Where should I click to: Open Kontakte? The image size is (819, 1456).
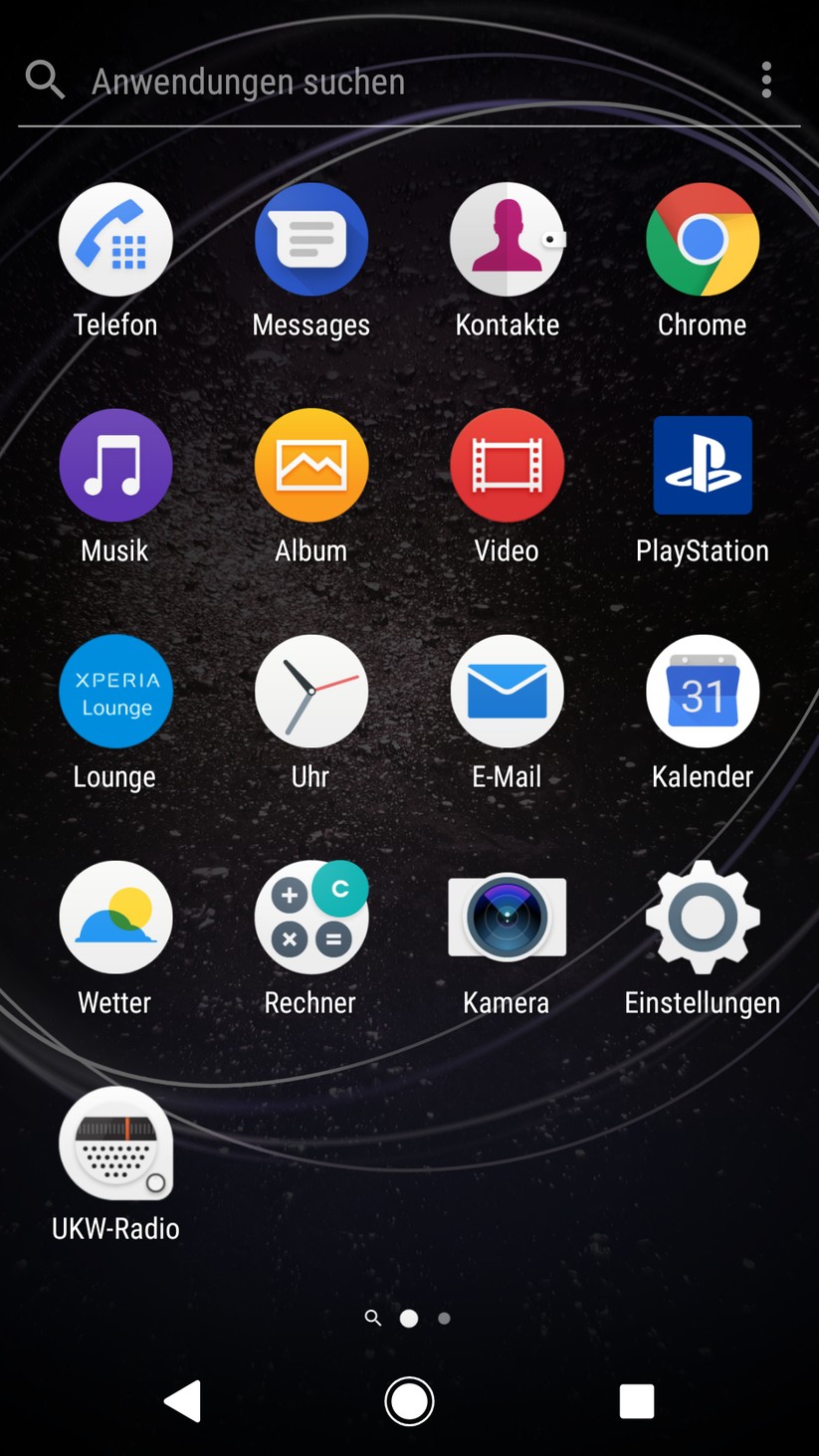pos(507,240)
